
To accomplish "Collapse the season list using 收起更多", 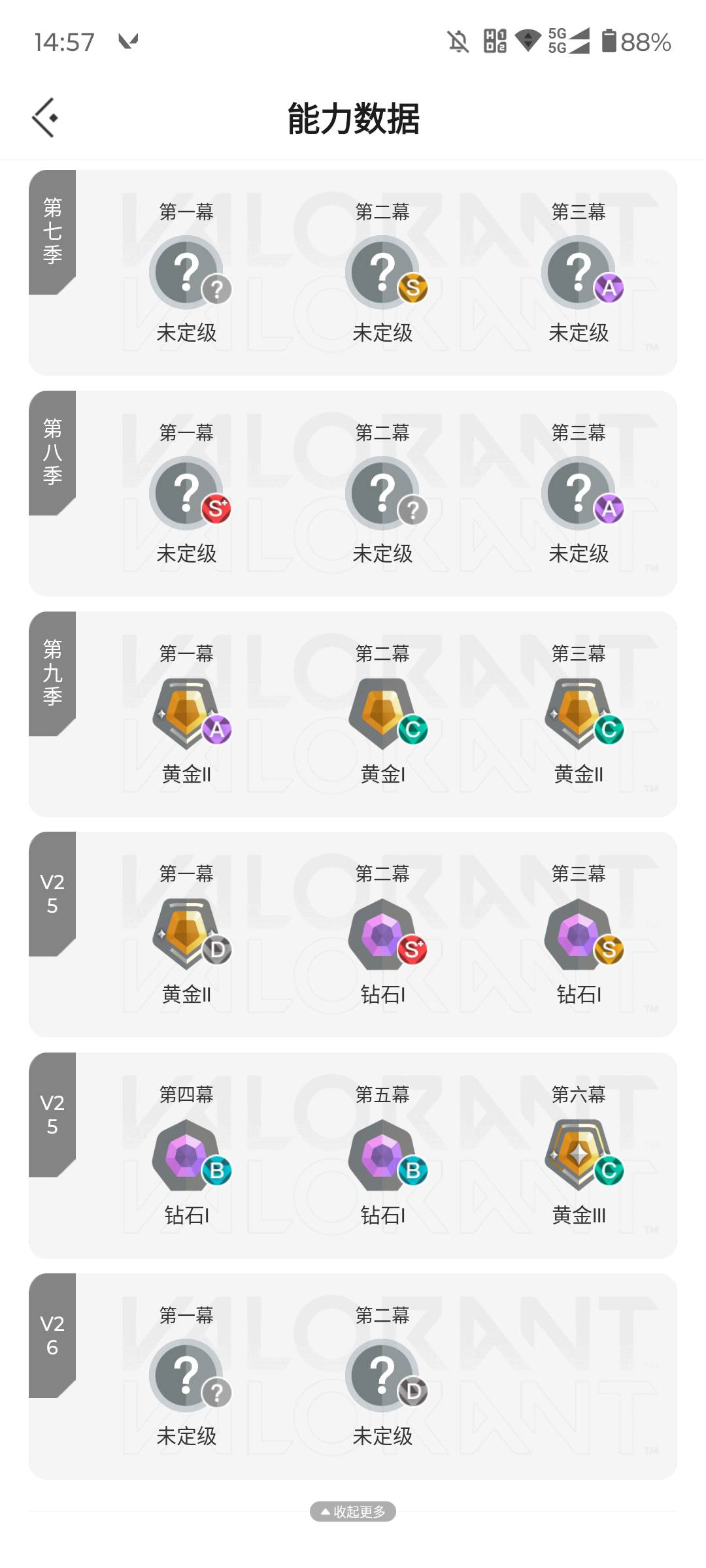I will pyautogui.click(x=353, y=1511).
